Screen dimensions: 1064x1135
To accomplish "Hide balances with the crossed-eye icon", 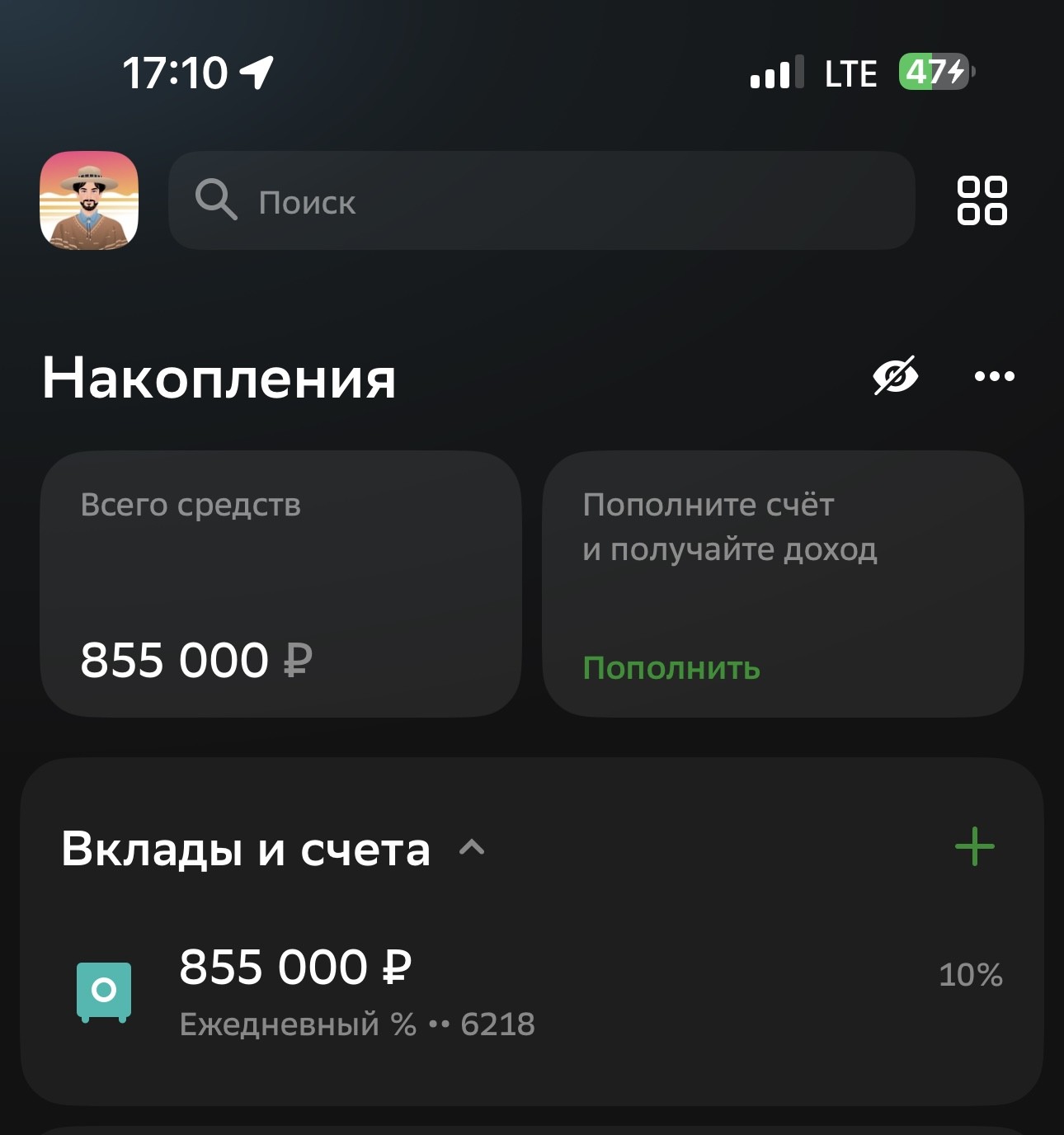I will (x=896, y=376).
